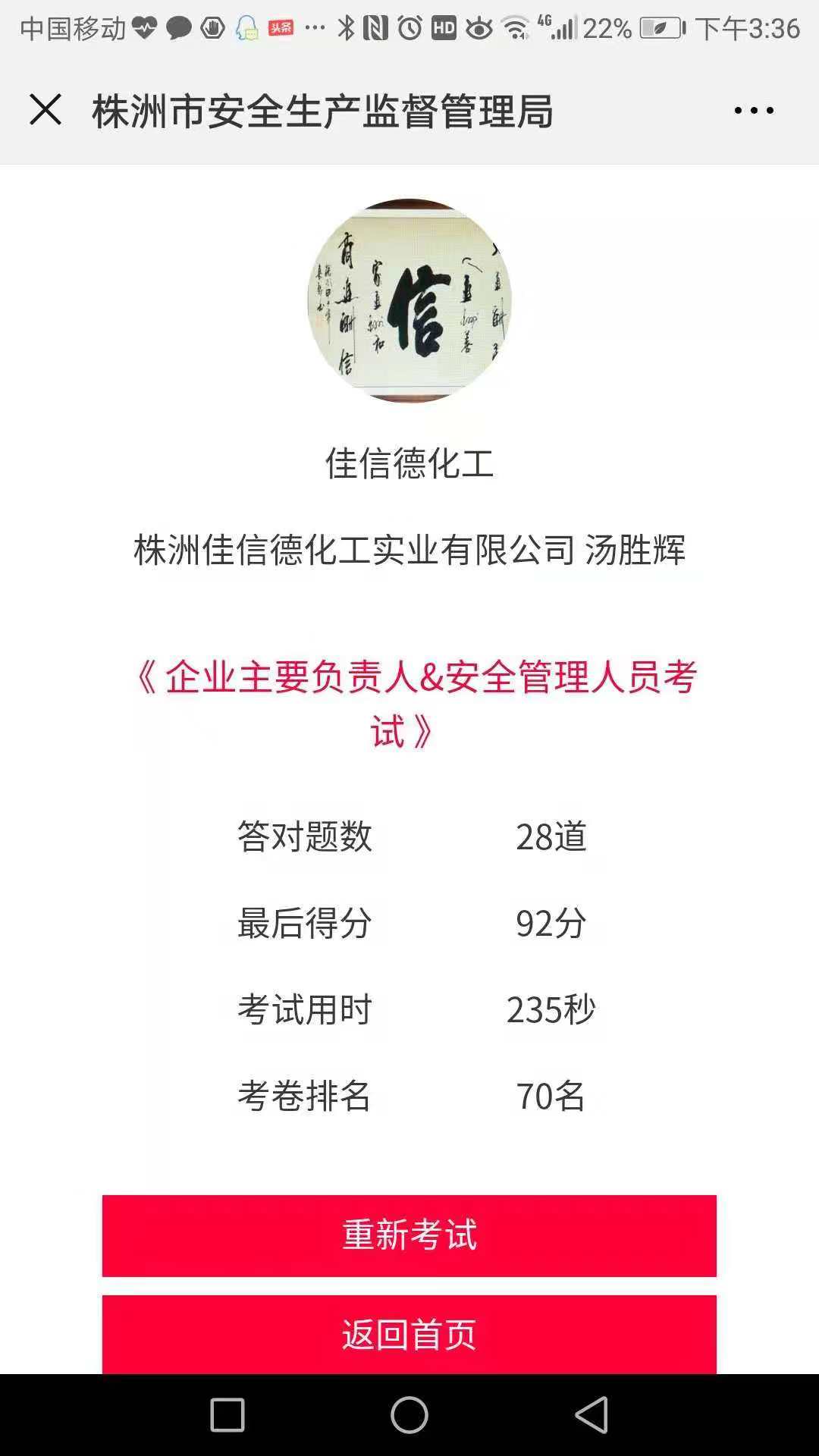Open the three-dot overflow menu
Screen dimensions: 819x1456
pyautogui.click(x=753, y=111)
